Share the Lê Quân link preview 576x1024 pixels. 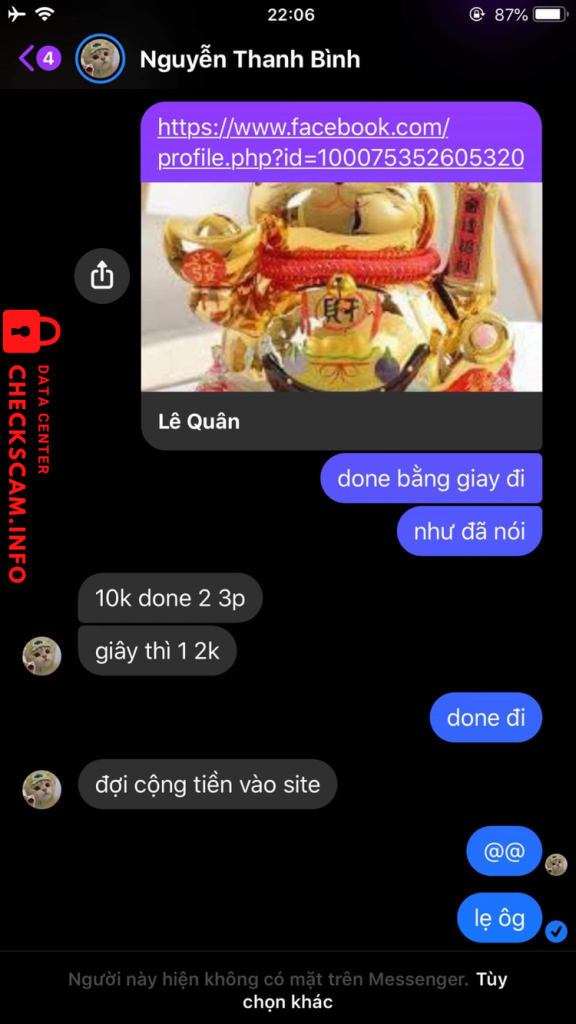click(102, 276)
